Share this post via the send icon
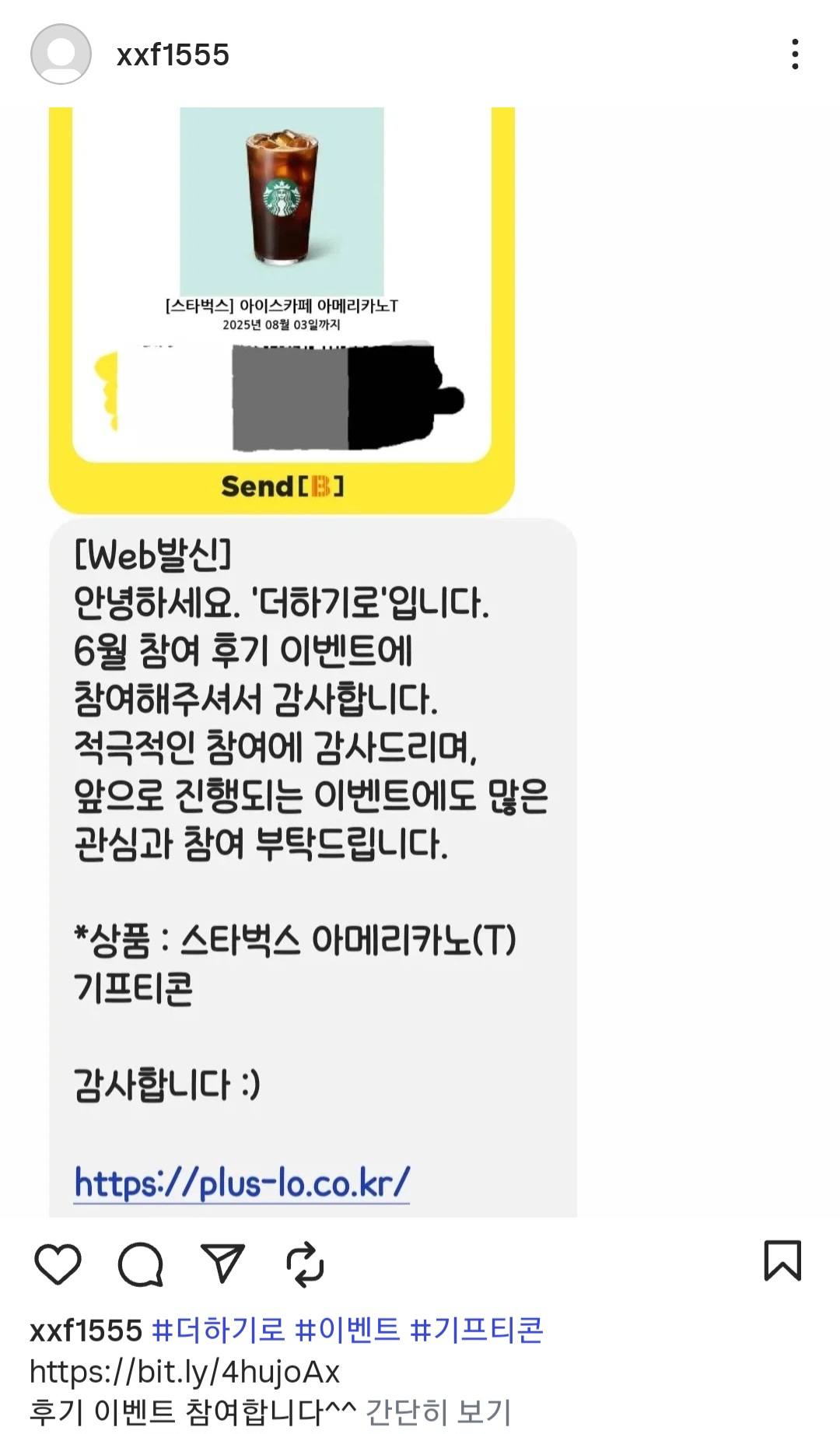The width and height of the screenshot is (840, 1434). (222, 1264)
